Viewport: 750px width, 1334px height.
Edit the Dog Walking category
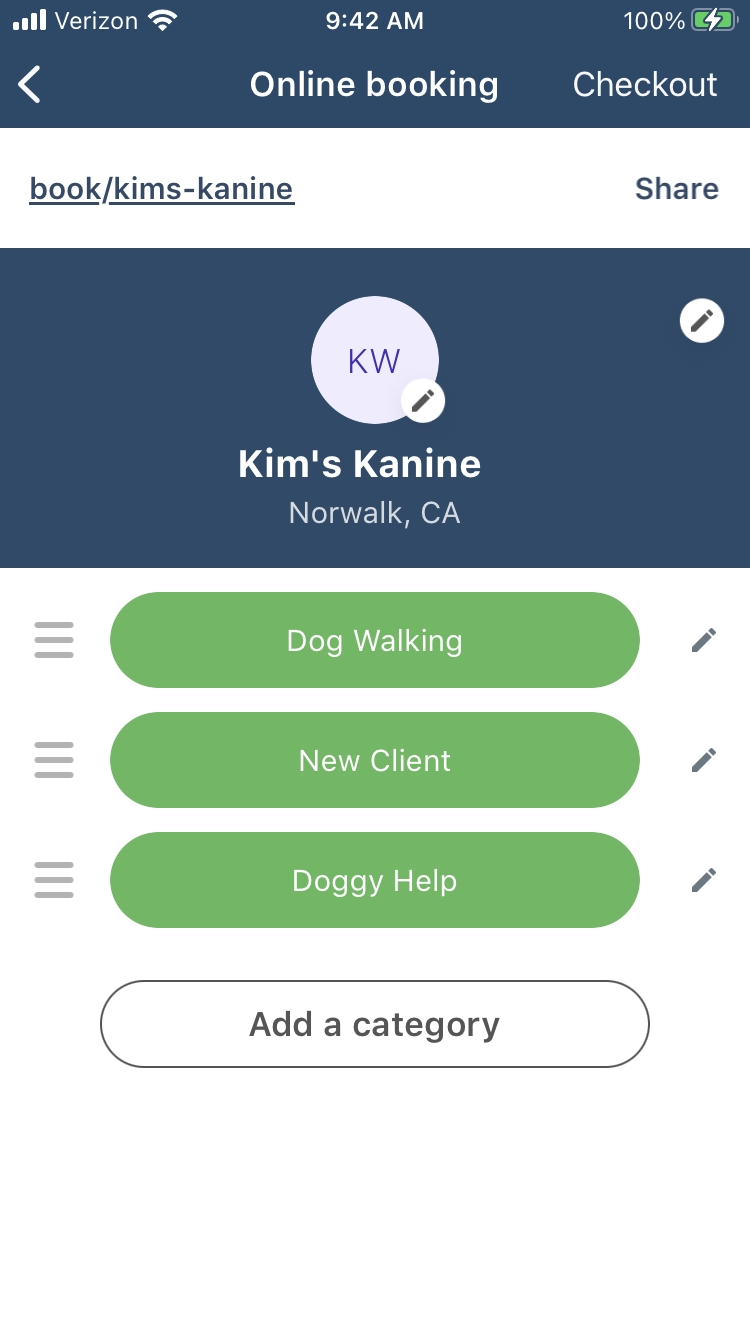(704, 640)
